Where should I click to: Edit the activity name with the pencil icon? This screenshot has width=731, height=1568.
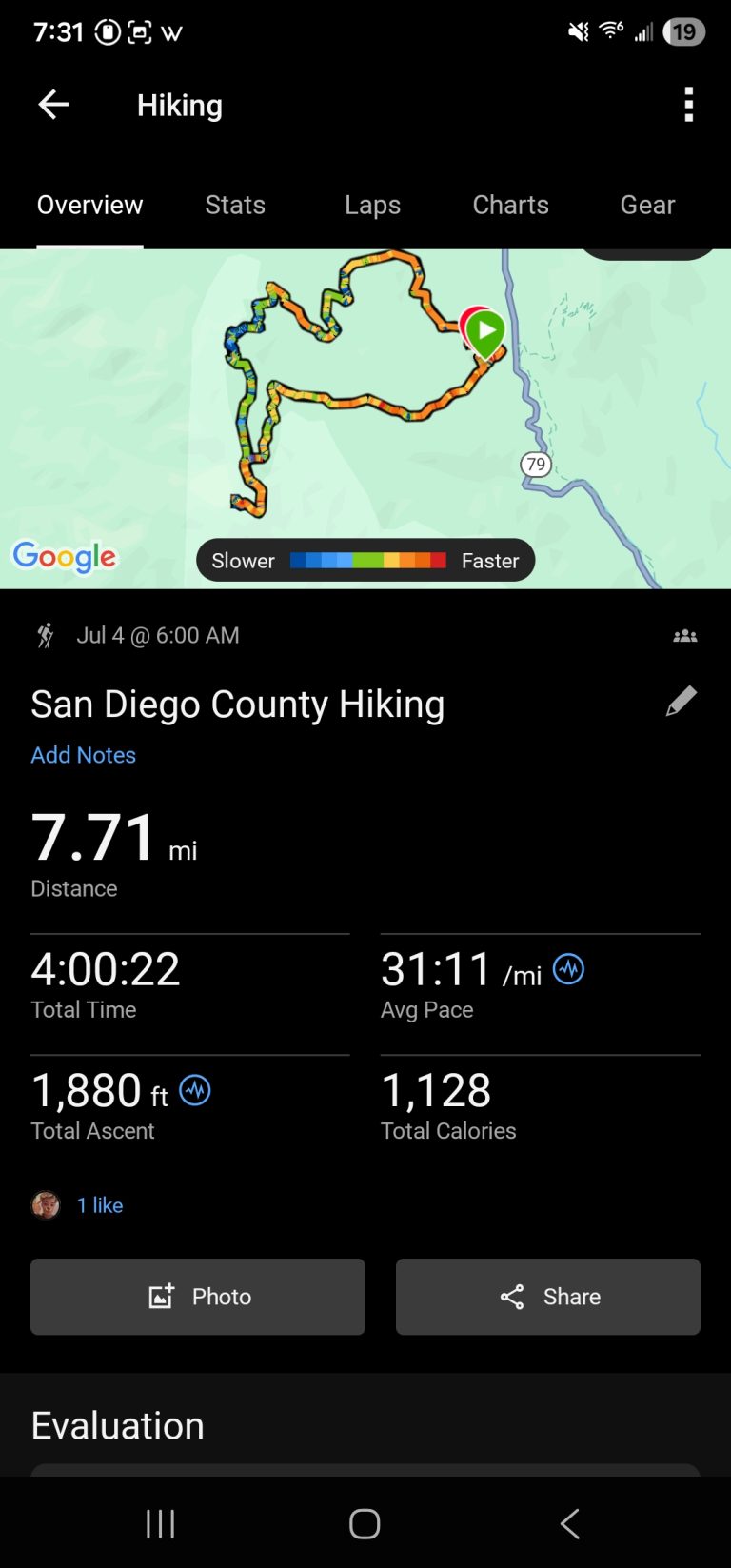[681, 703]
